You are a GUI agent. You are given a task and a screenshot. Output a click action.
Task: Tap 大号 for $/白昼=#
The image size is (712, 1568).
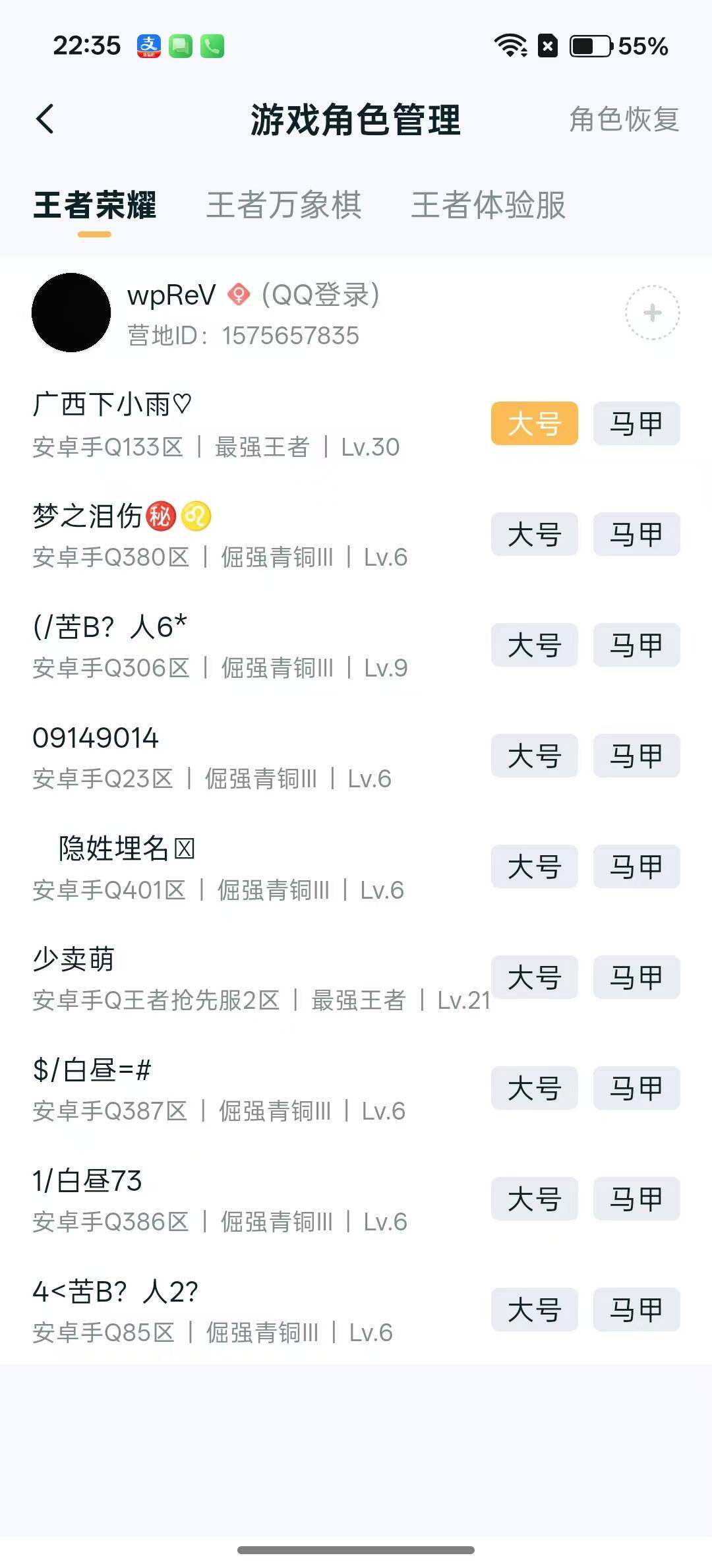pos(534,1089)
